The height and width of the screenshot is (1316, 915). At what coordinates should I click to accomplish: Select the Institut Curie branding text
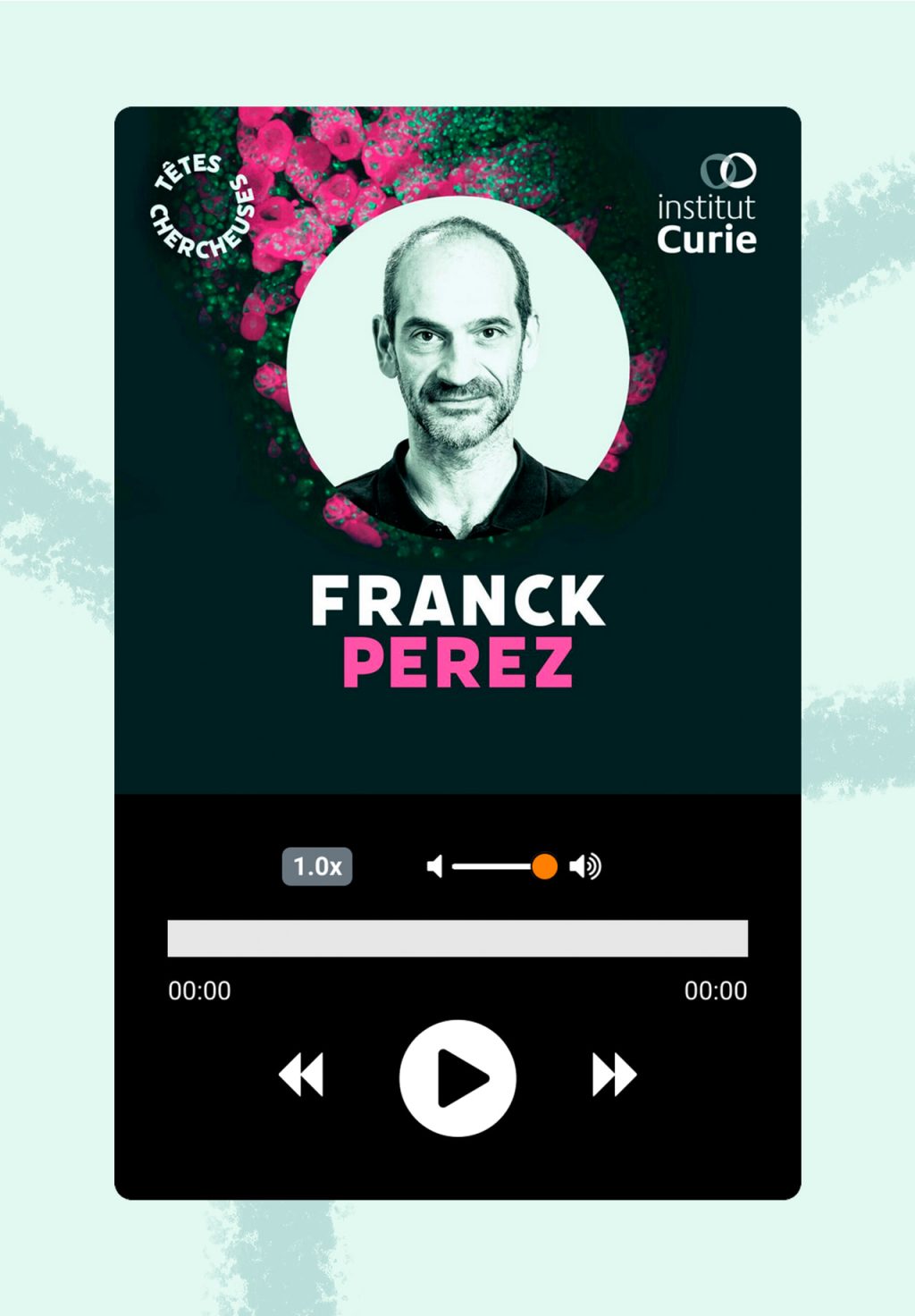coord(707,222)
